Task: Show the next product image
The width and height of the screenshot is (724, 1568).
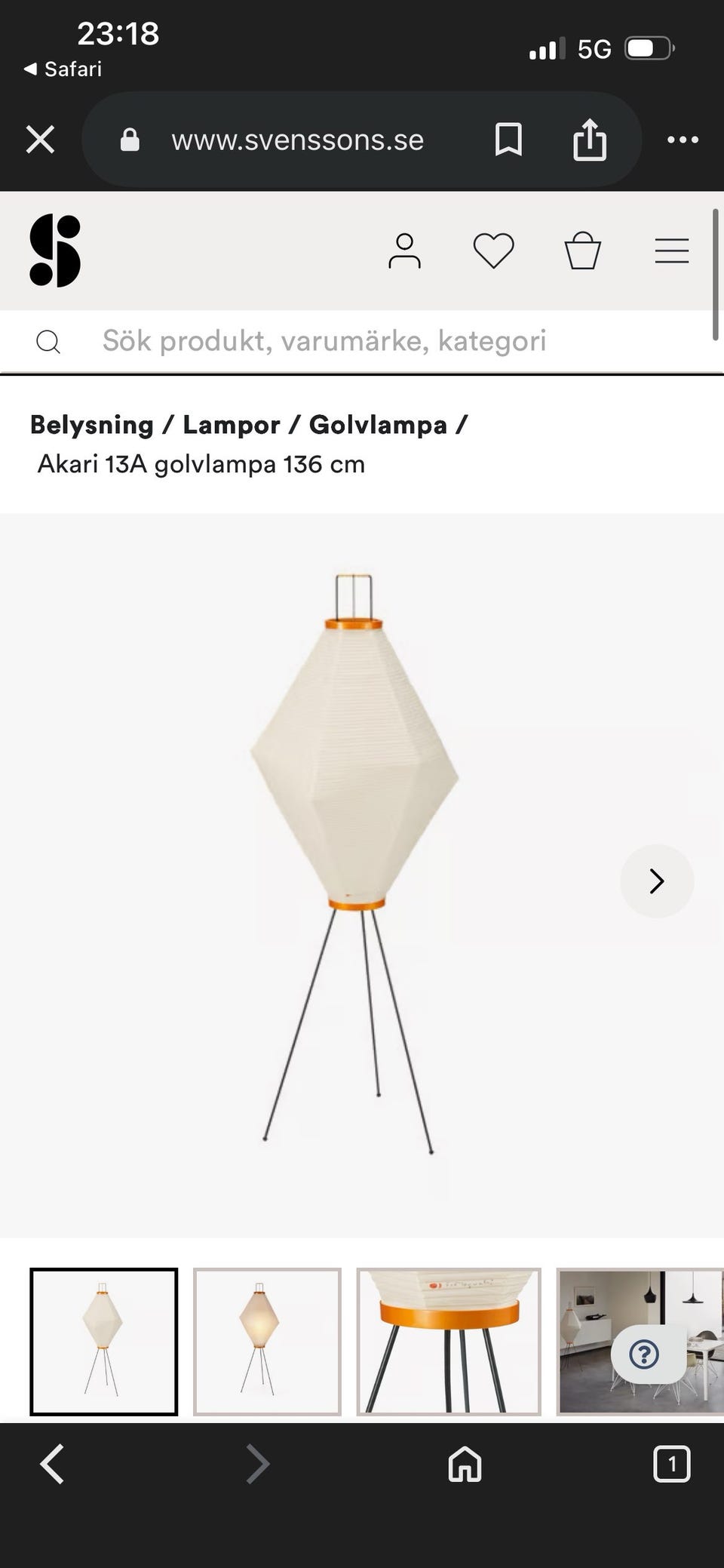Action: click(657, 881)
